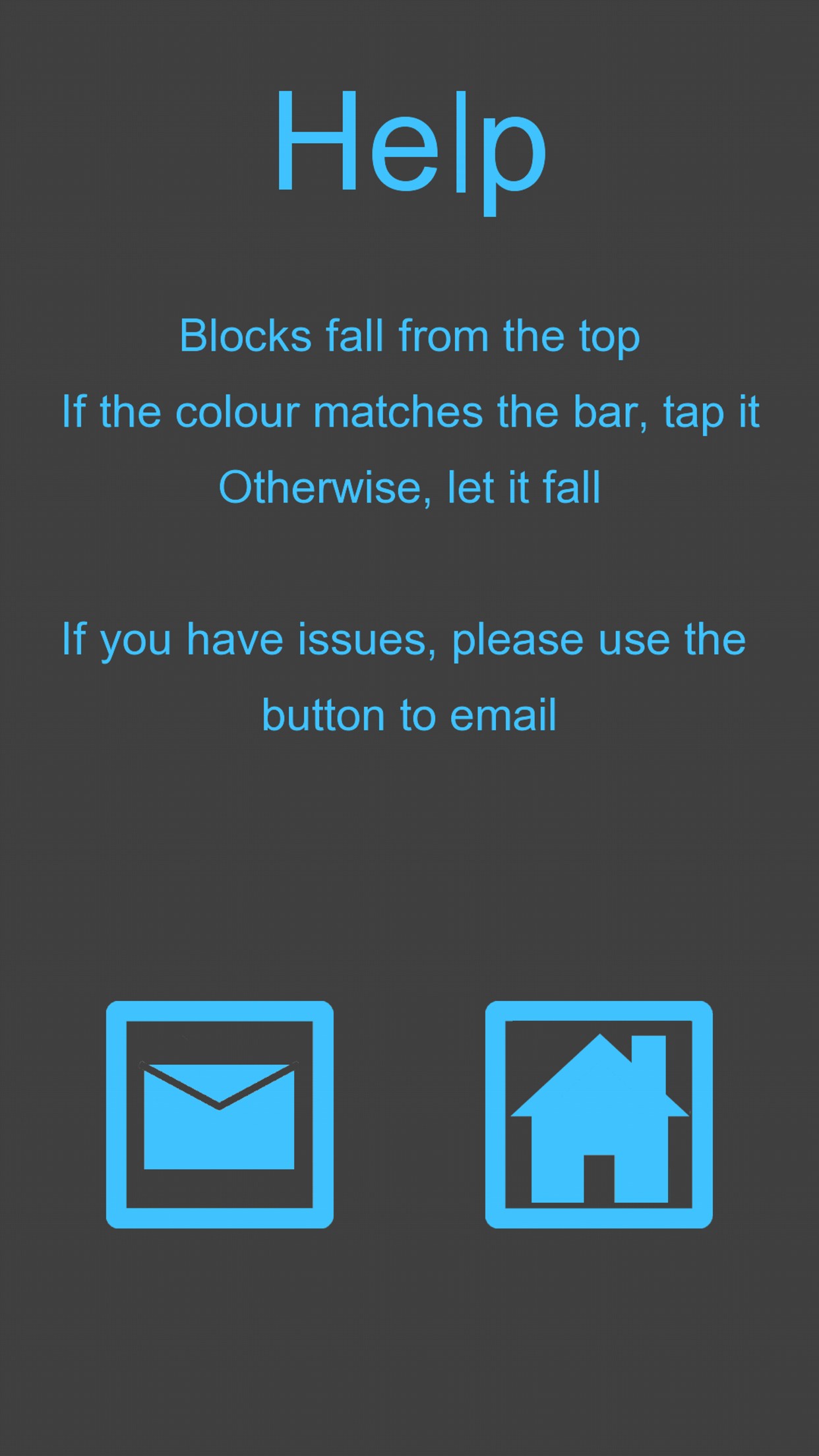Tap the email envelope button
The image size is (819, 1456).
[x=220, y=1114]
